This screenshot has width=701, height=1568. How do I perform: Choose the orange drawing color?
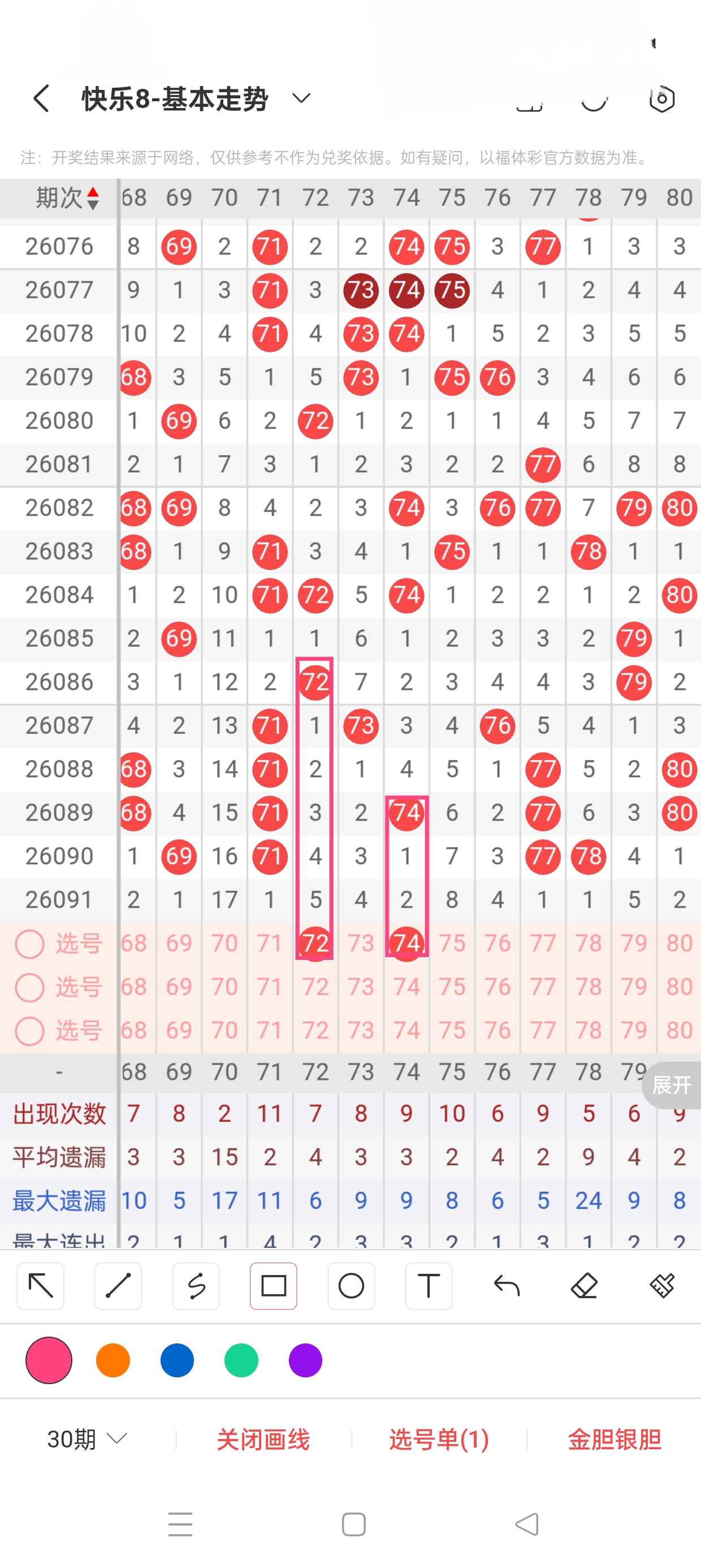[x=113, y=1360]
